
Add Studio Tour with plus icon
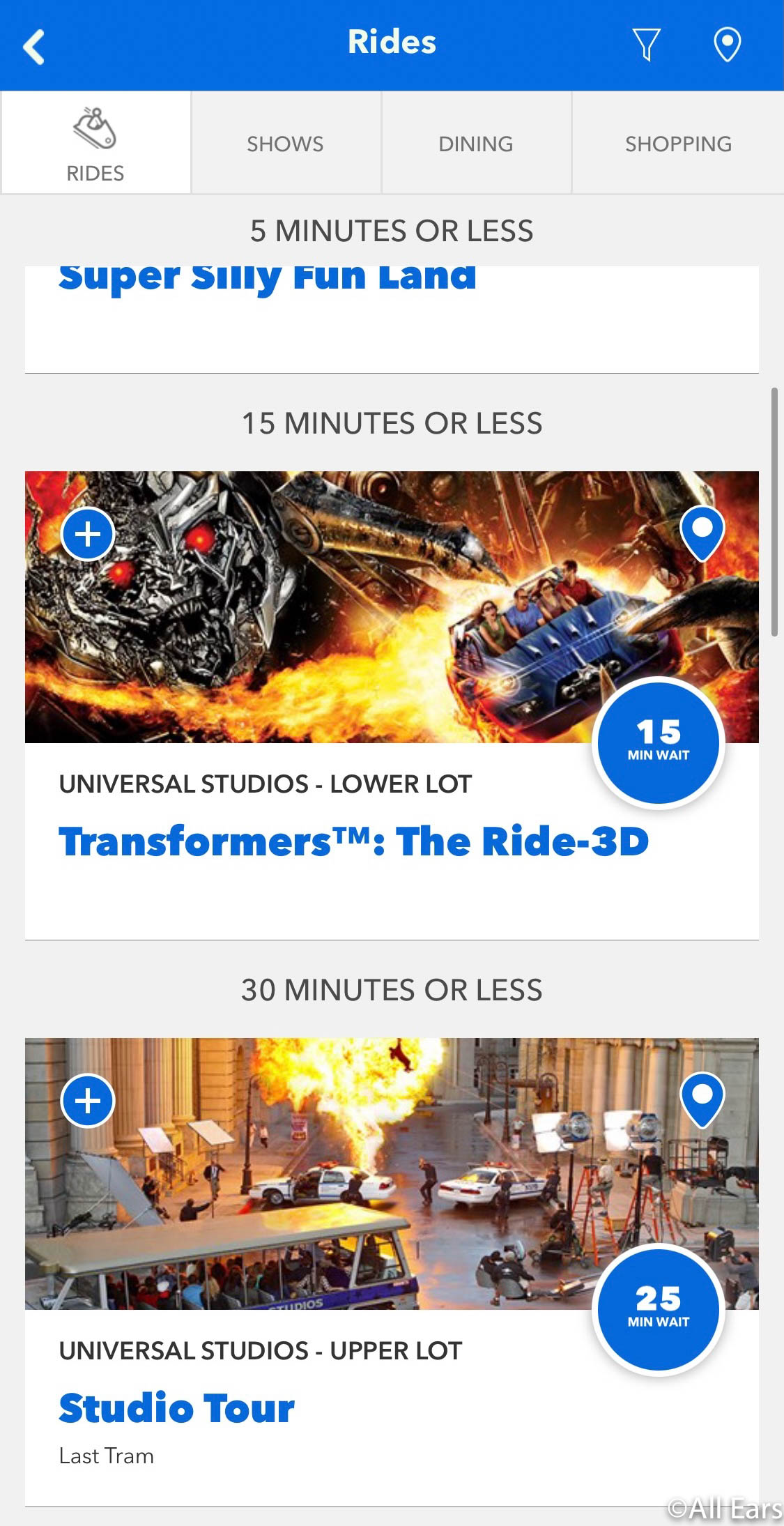(x=88, y=1101)
